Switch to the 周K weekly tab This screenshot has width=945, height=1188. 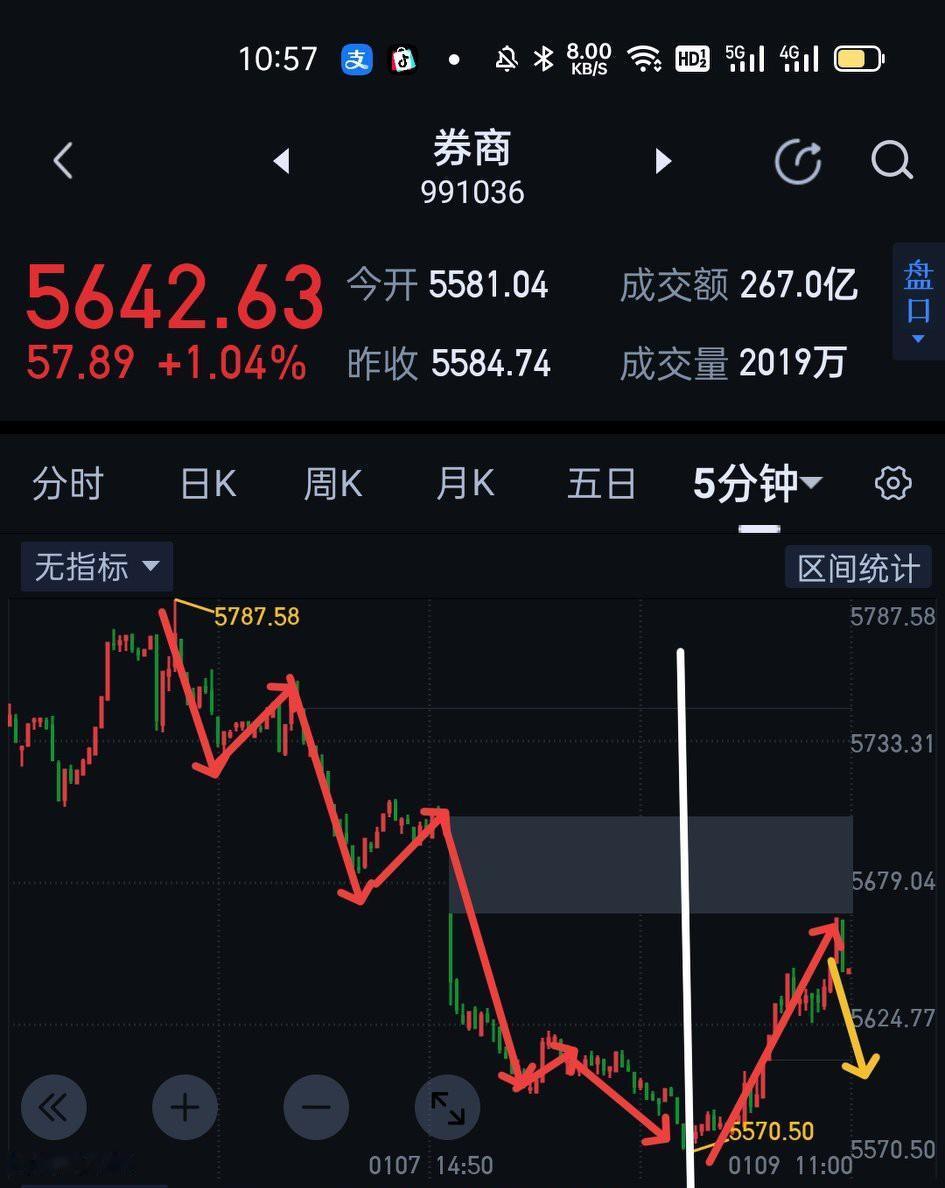332,483
